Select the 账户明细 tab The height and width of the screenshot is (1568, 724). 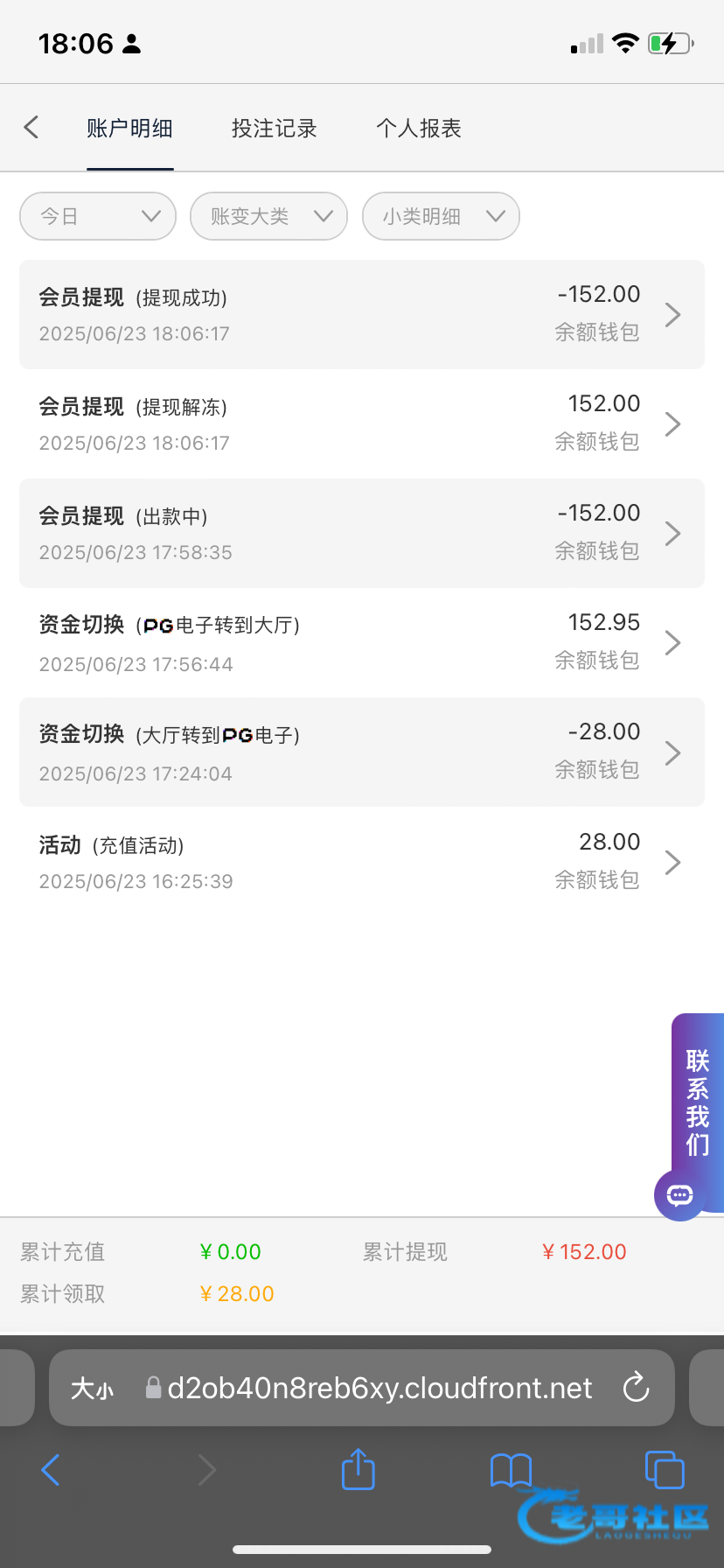[129, 129]
